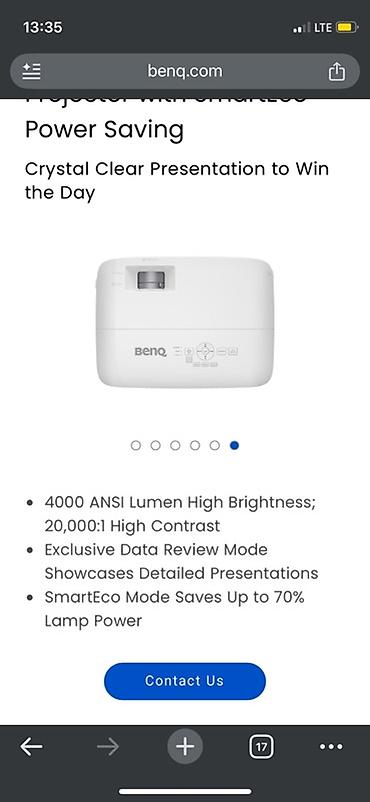Open the browser three-dot menu
This screenshot has height=802, width=370.
pyautogui.click(x=331, y=747)
